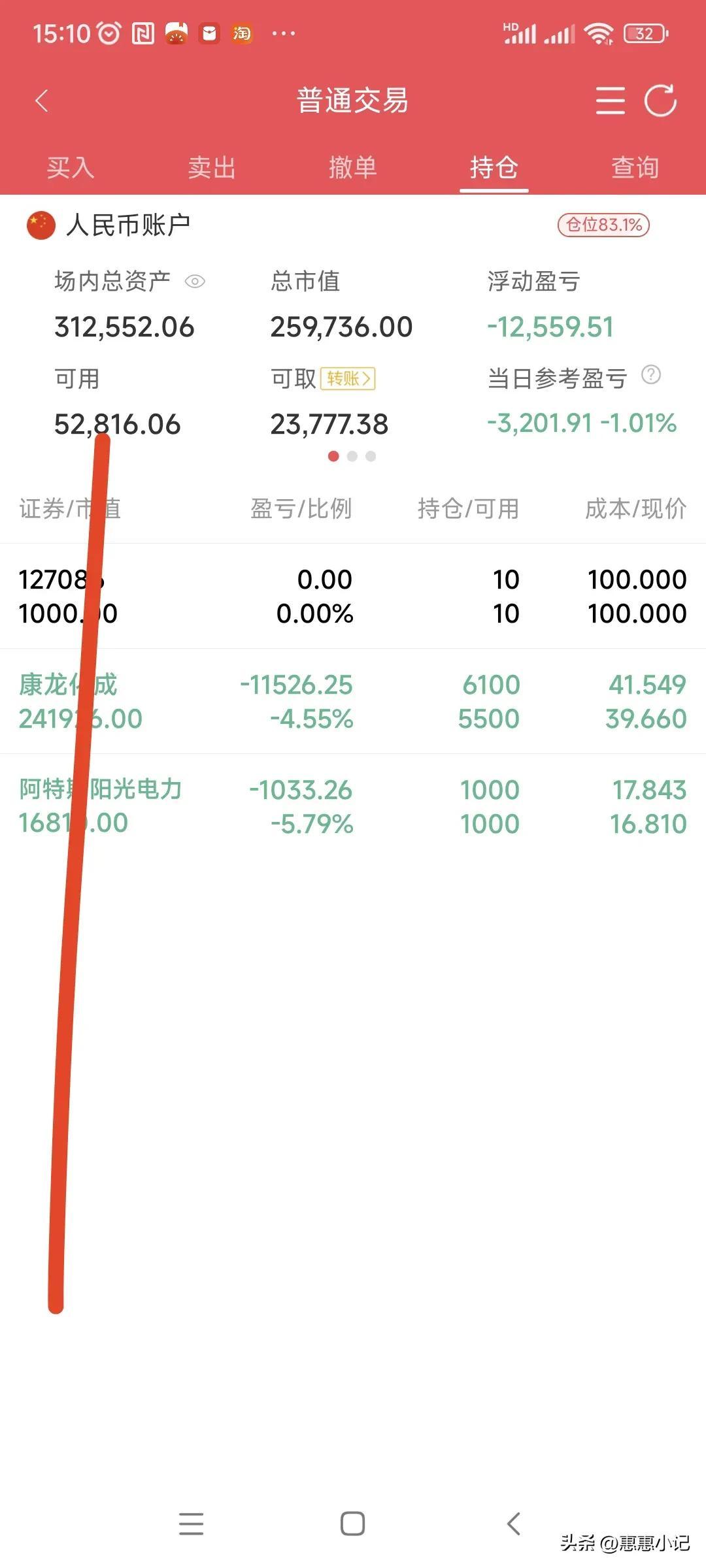This screenshot has width=706, height=1568.
Task: Open the 撤单 tab
Action: (x=353, y=168)
